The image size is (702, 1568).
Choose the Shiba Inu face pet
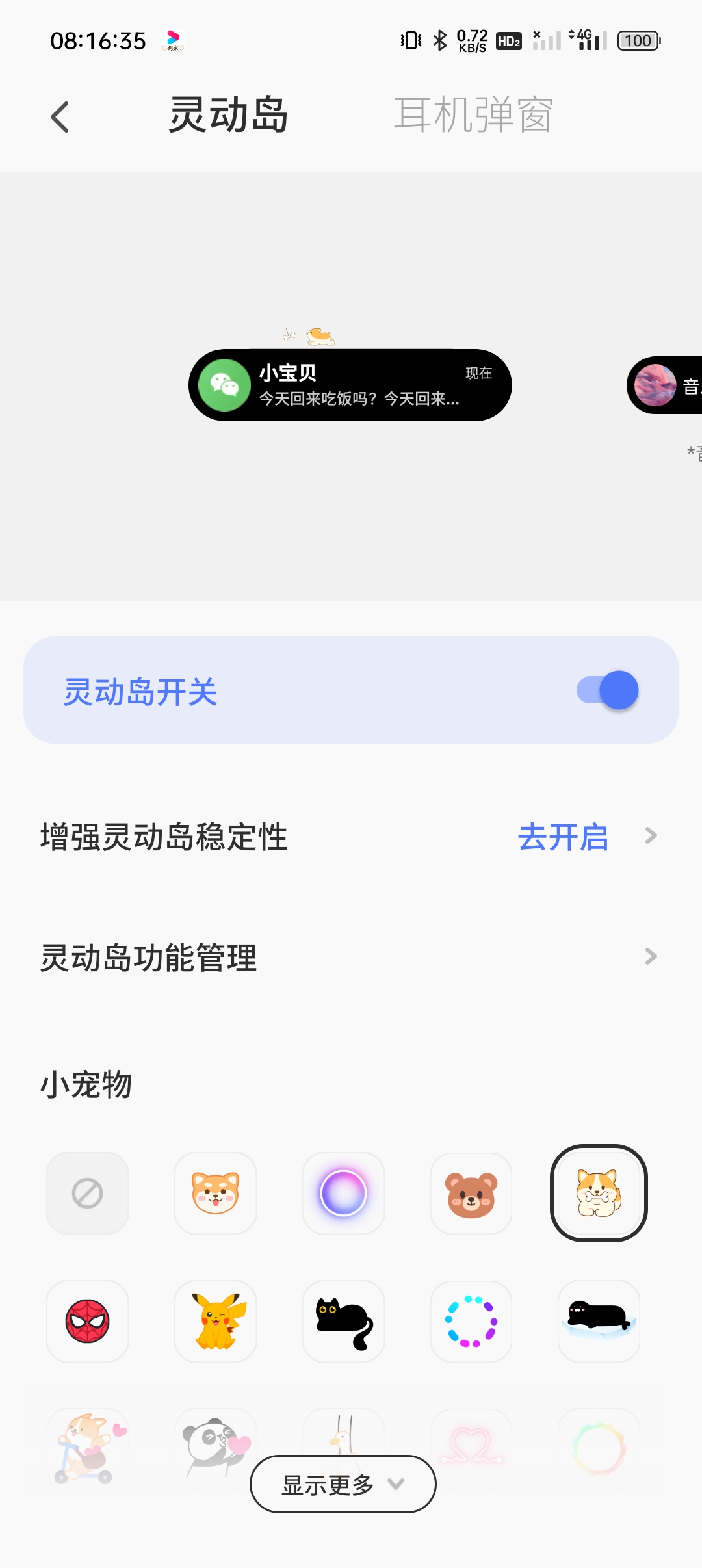coord(215,1194)
